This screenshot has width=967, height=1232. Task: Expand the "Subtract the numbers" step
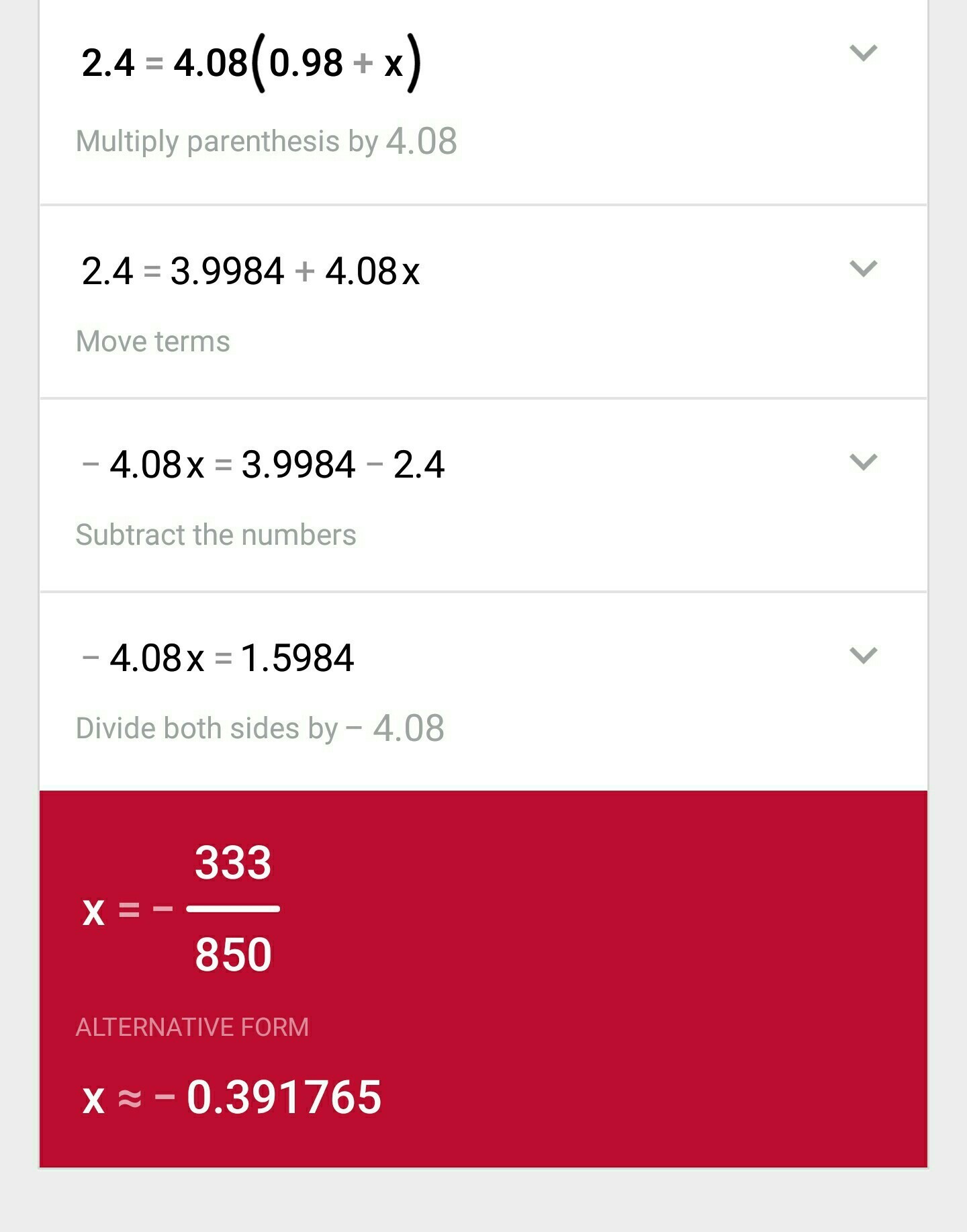coord(863,462)
